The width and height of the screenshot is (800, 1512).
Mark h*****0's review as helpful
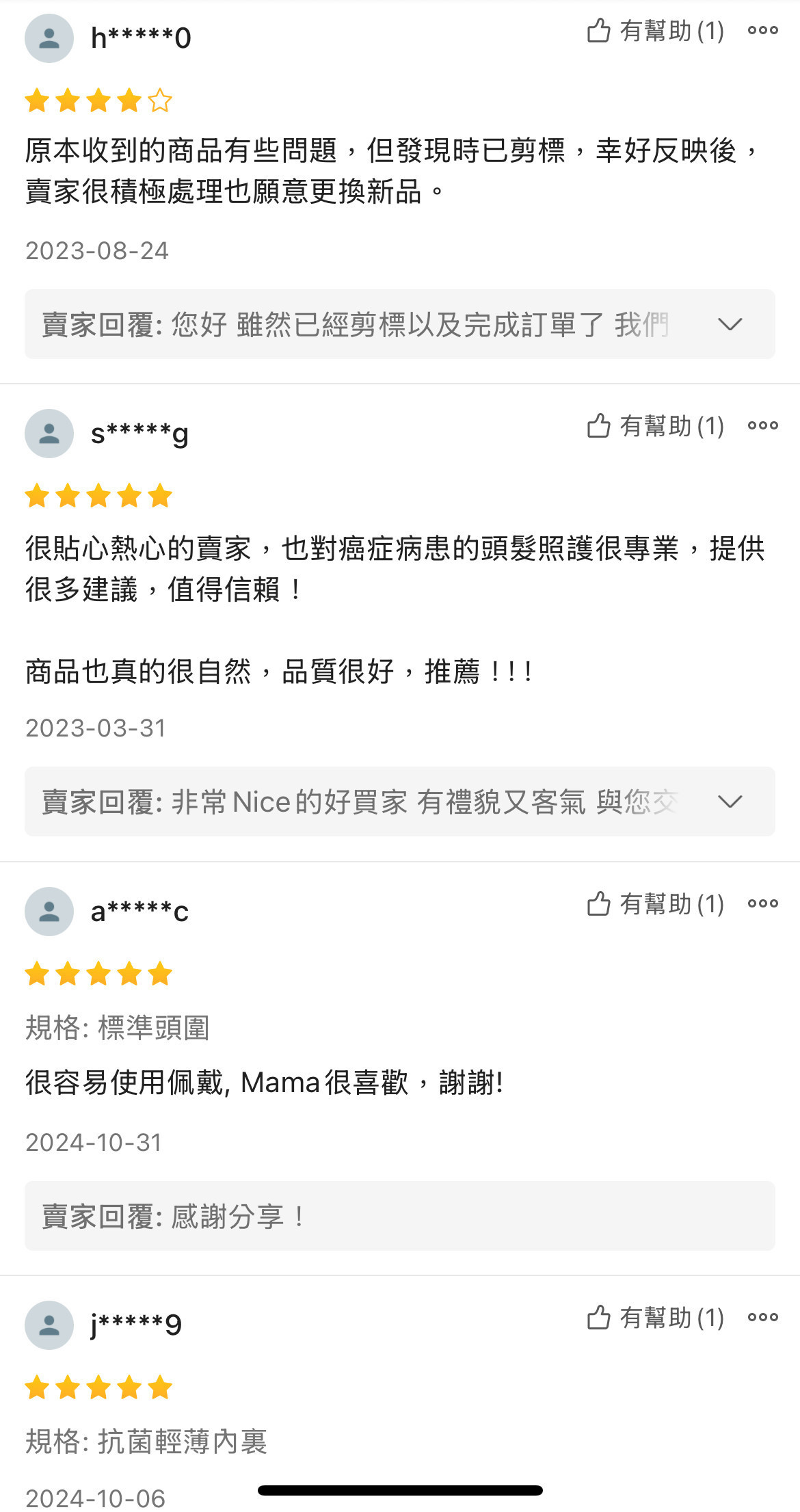pyautogui.click(x=655, y=31)
